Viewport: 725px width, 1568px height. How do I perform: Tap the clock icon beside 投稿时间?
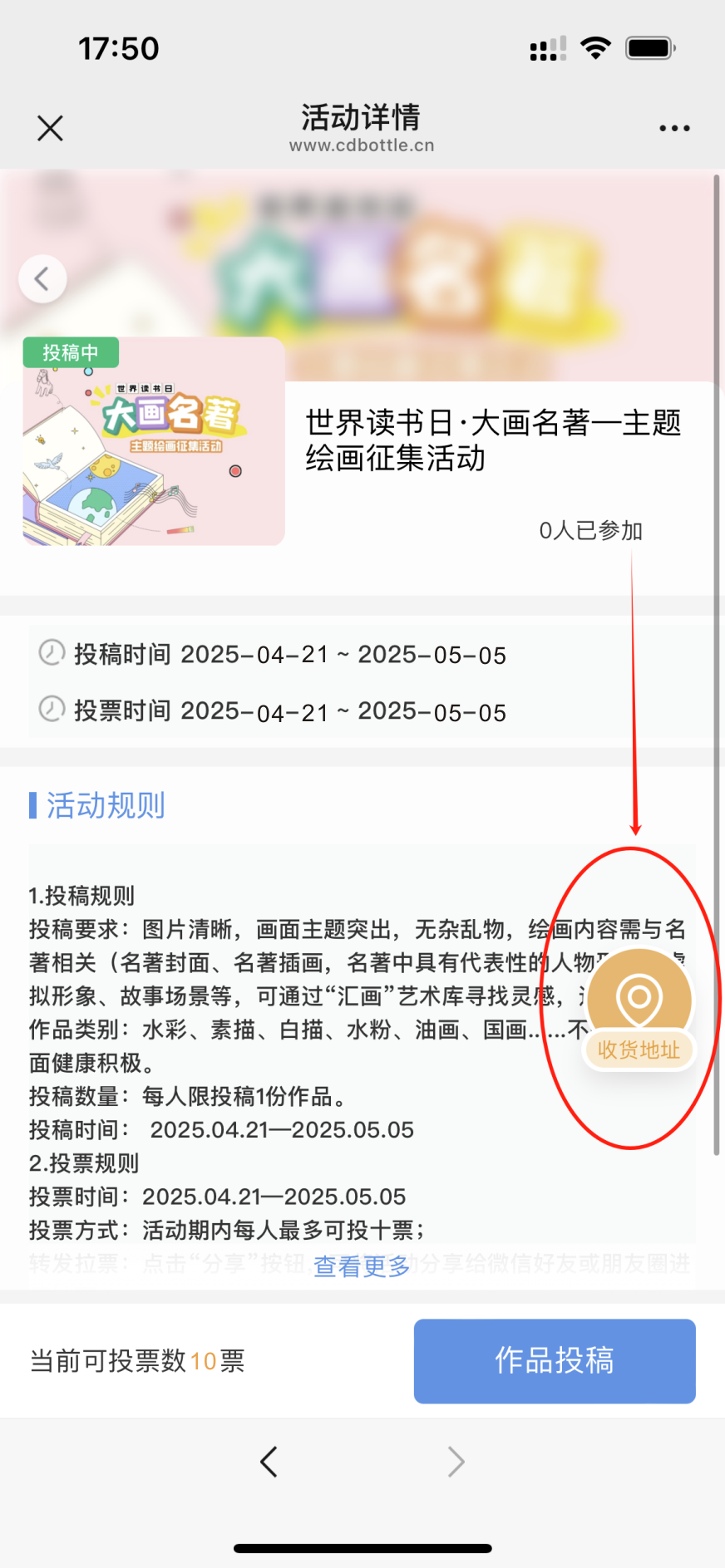pos(52,653)
